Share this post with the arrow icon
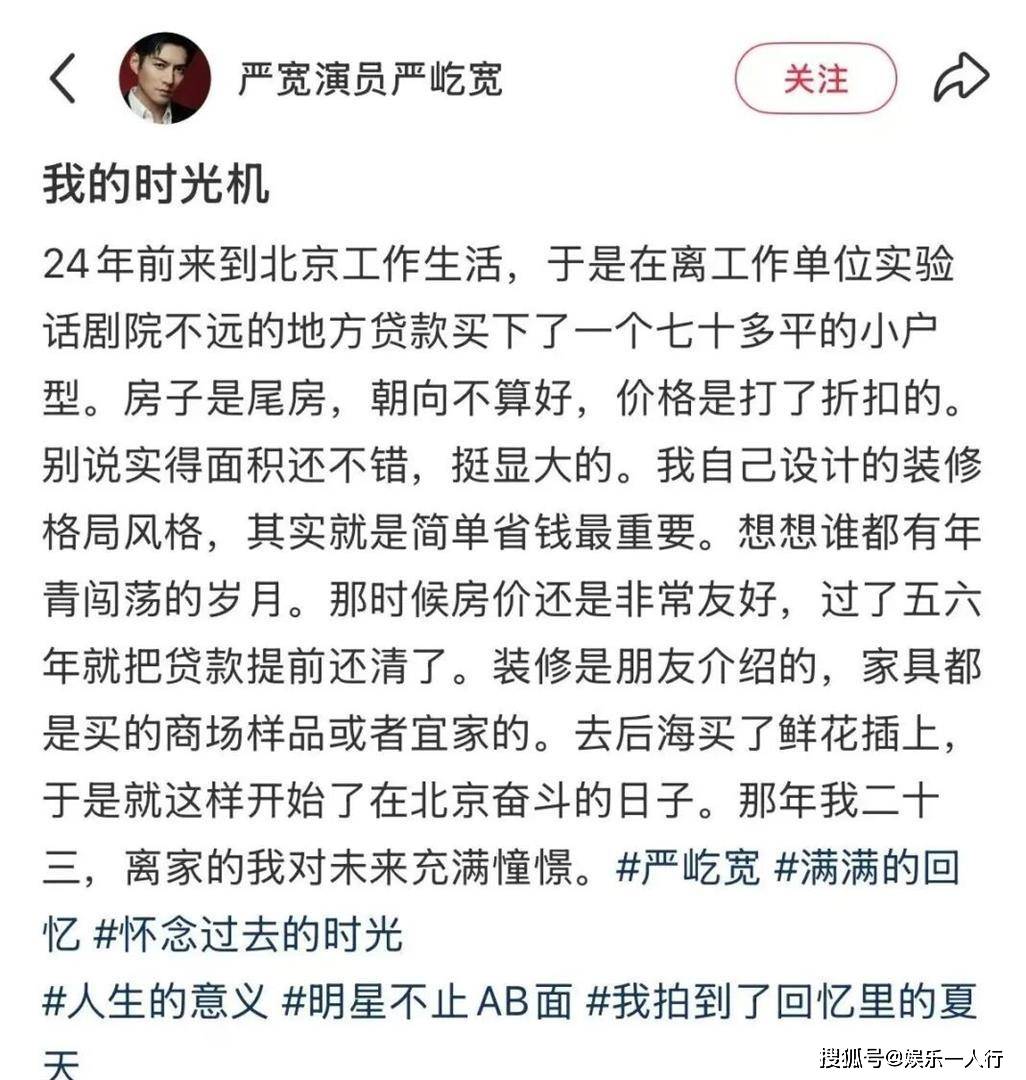The height and width of the screenshot is (1080, 1026). coord(961,77)
